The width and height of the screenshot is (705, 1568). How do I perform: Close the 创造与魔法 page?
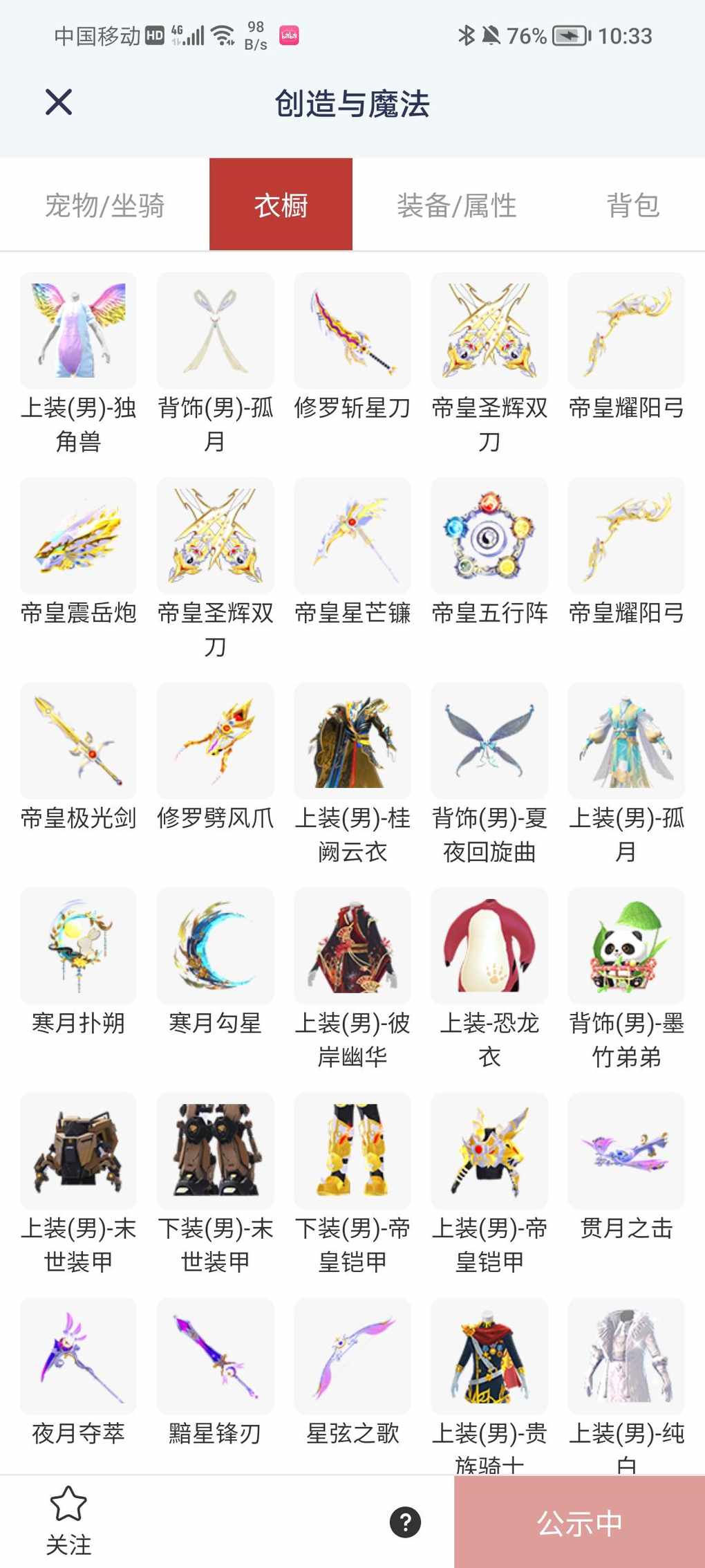coord(59,102)
